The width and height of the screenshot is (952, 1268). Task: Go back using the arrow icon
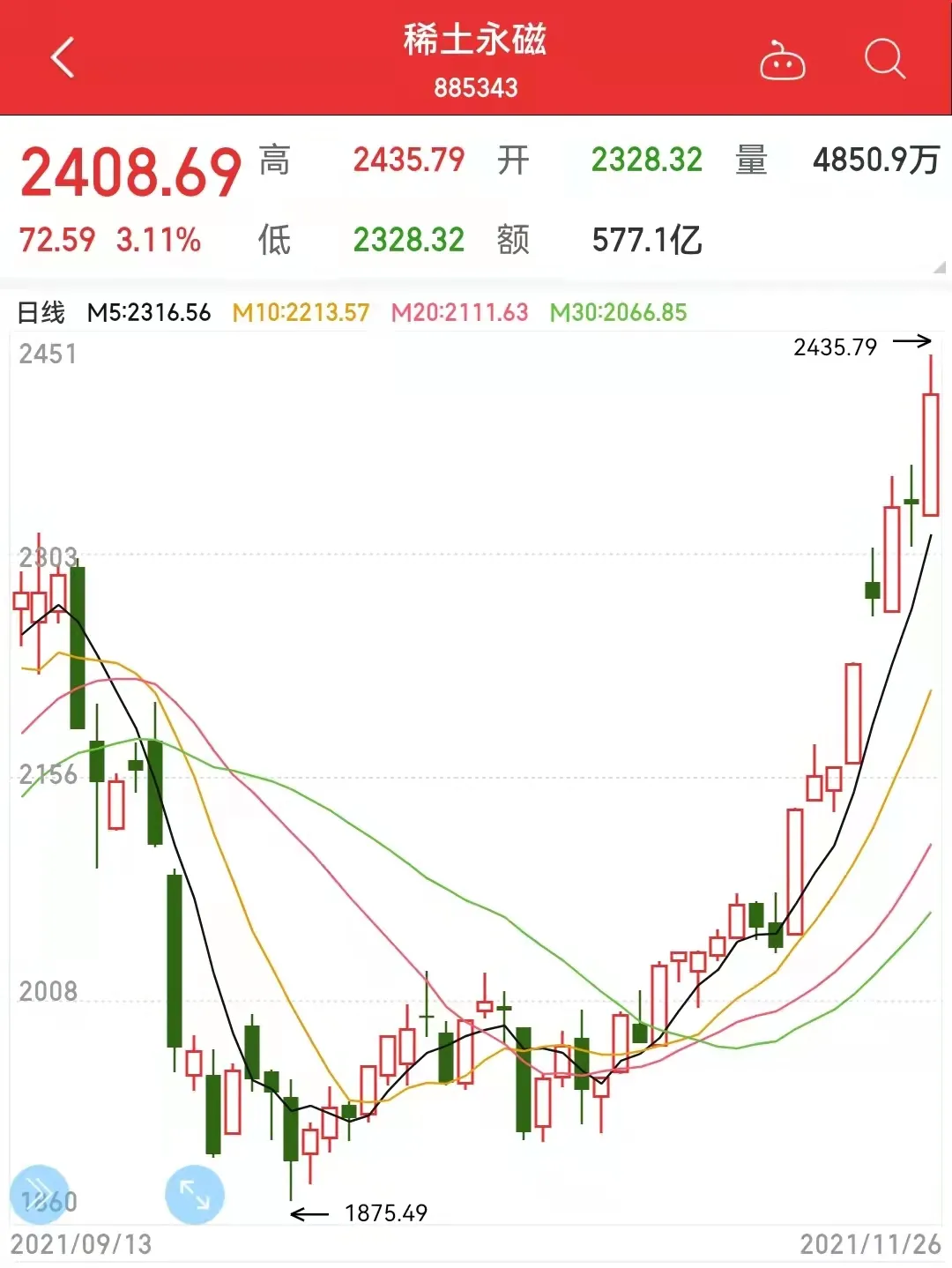(63, 58)
